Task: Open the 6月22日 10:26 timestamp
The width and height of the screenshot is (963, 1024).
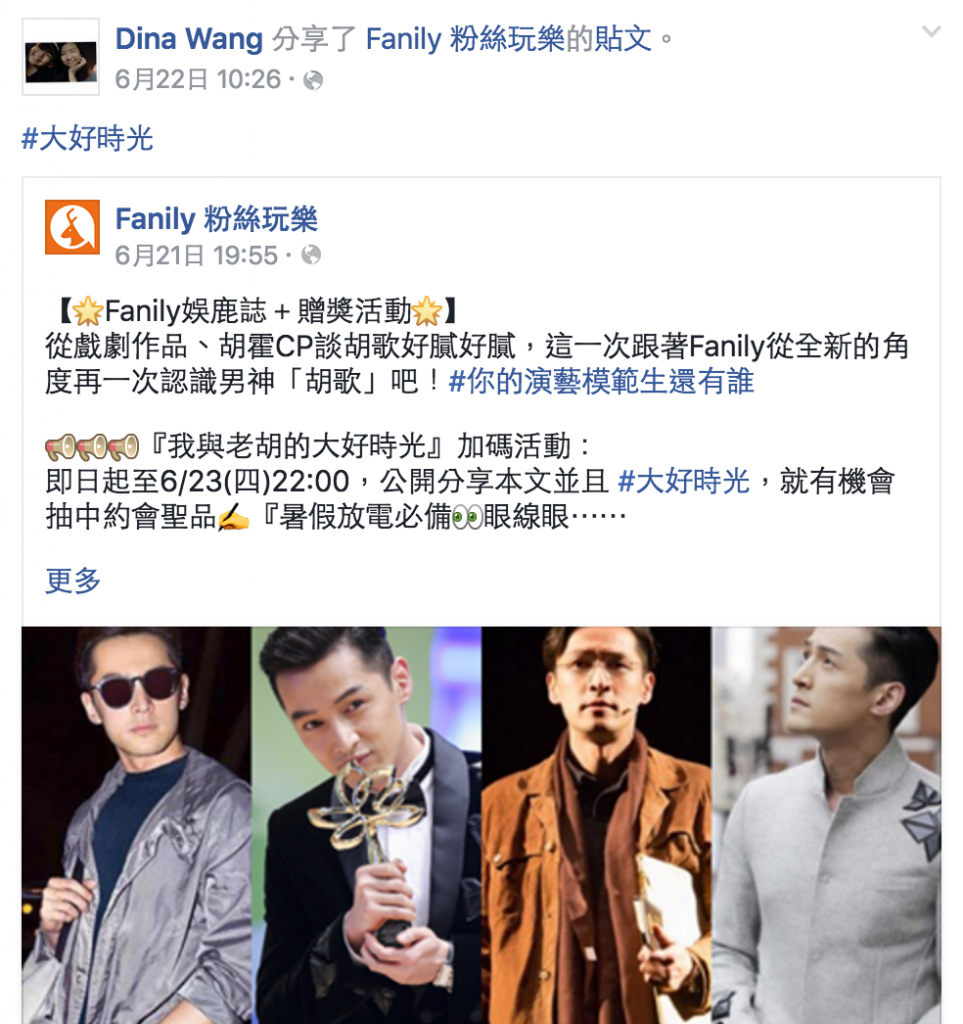Action: 197,80
